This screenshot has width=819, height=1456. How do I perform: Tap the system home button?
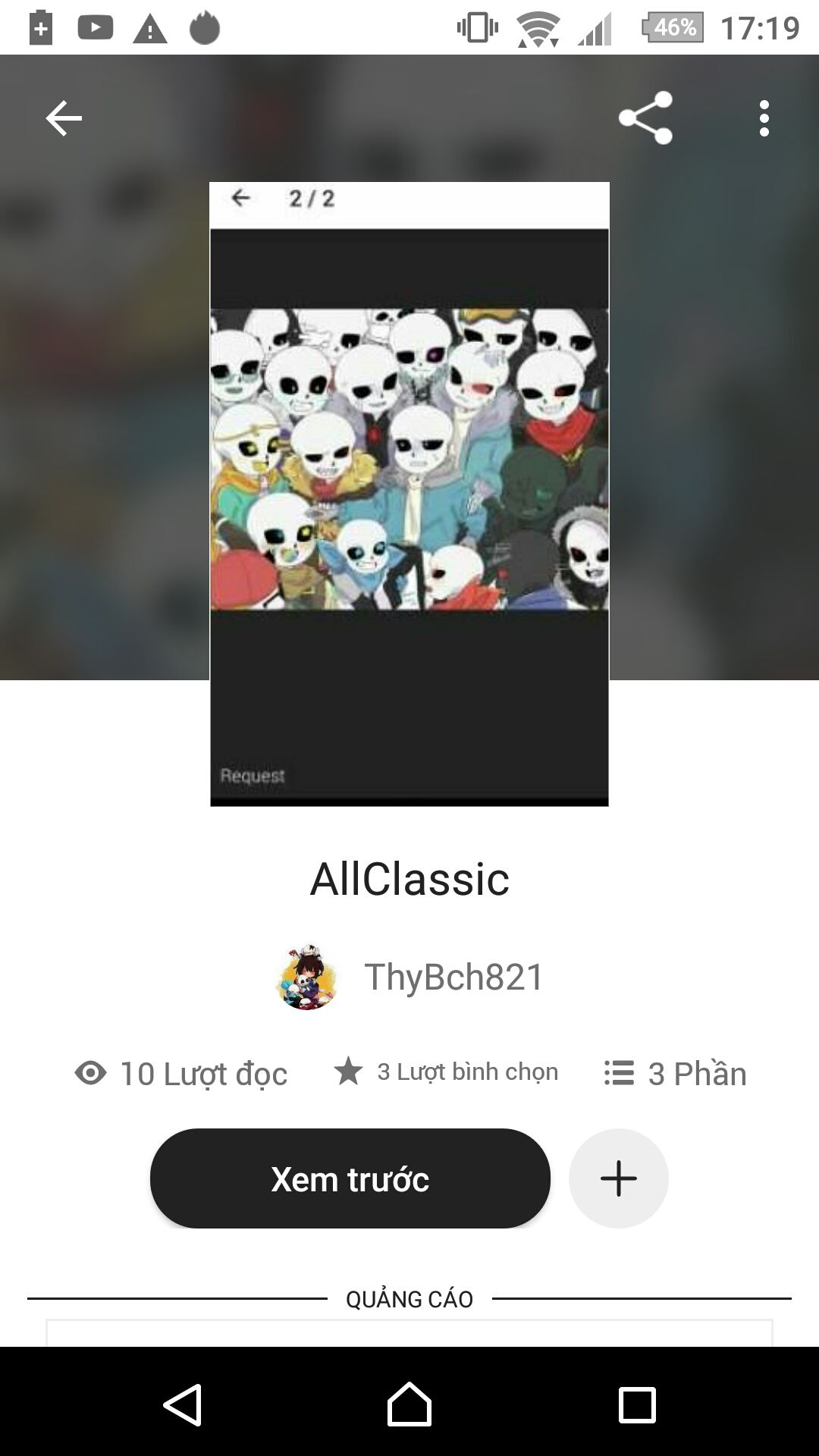pyautogui.click(x=409, y=1405)
